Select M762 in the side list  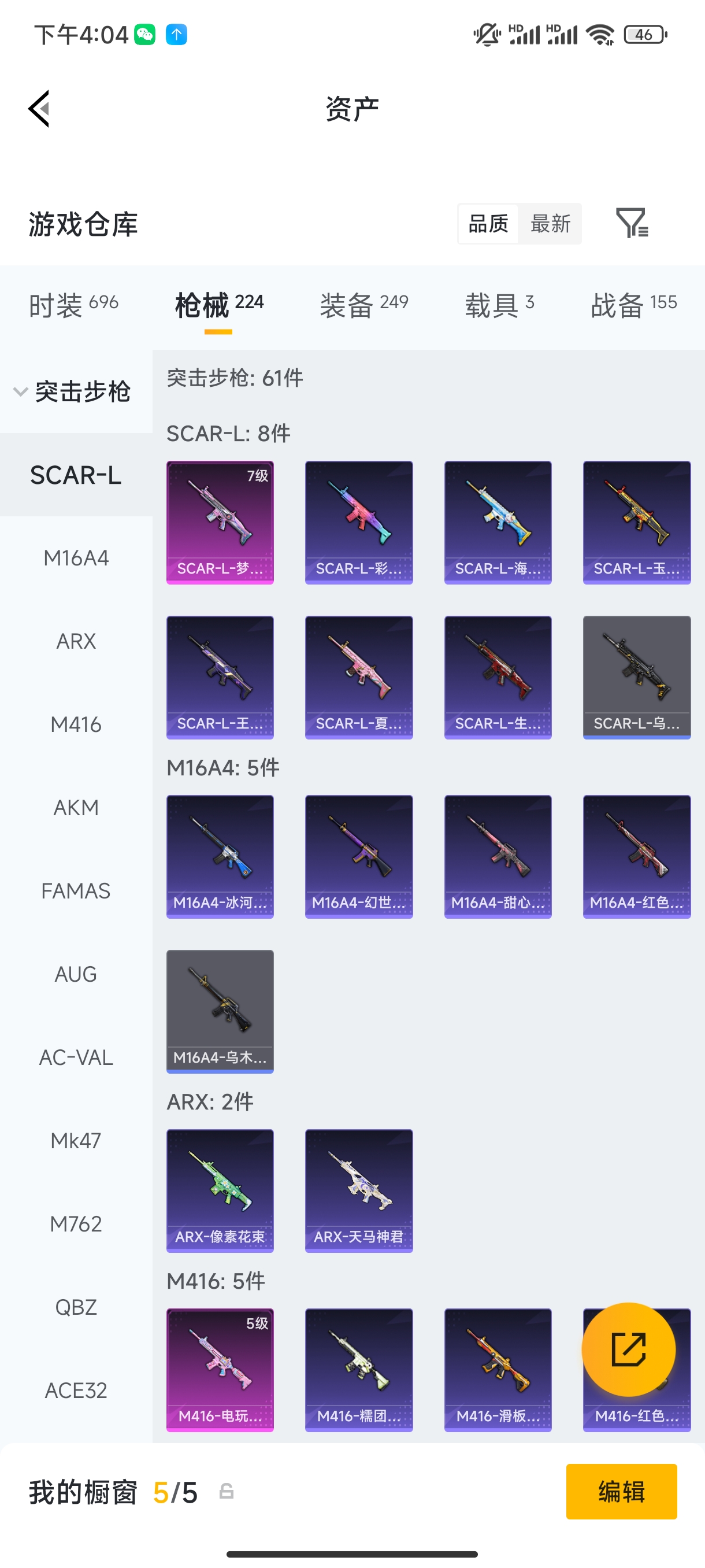pos(76,1223)
